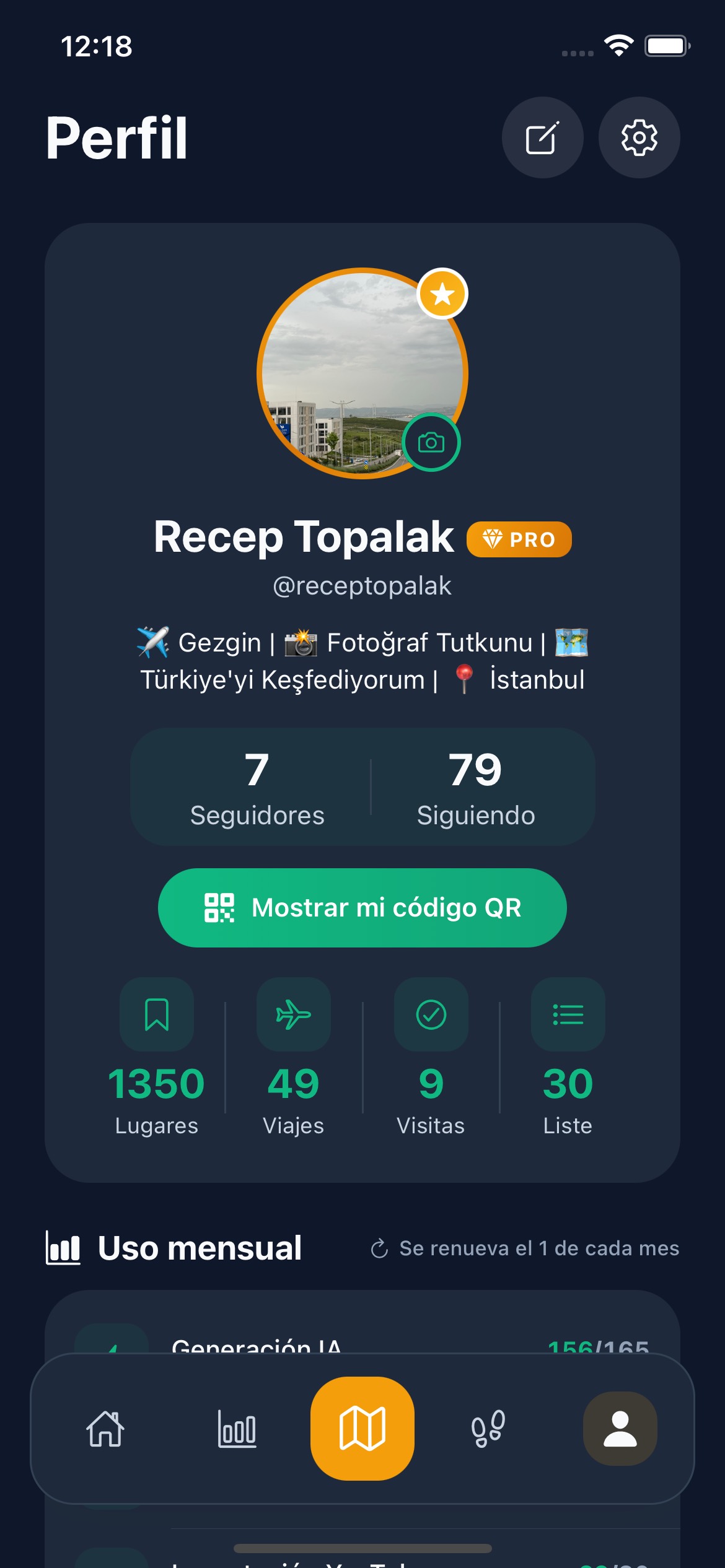The height and width of the screenshot is (1568, 725).
Task: Select the Viajes airplane icon
Action: (293, 1016)
